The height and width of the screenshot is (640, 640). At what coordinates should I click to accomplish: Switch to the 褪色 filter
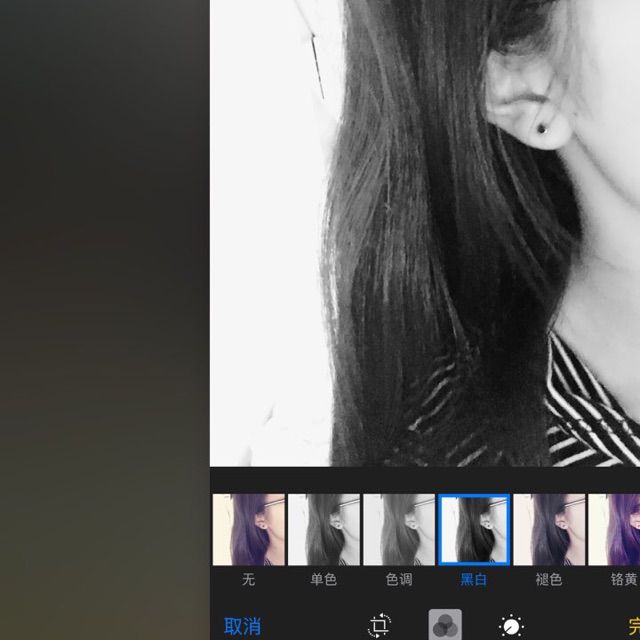(x=549, y=529)
